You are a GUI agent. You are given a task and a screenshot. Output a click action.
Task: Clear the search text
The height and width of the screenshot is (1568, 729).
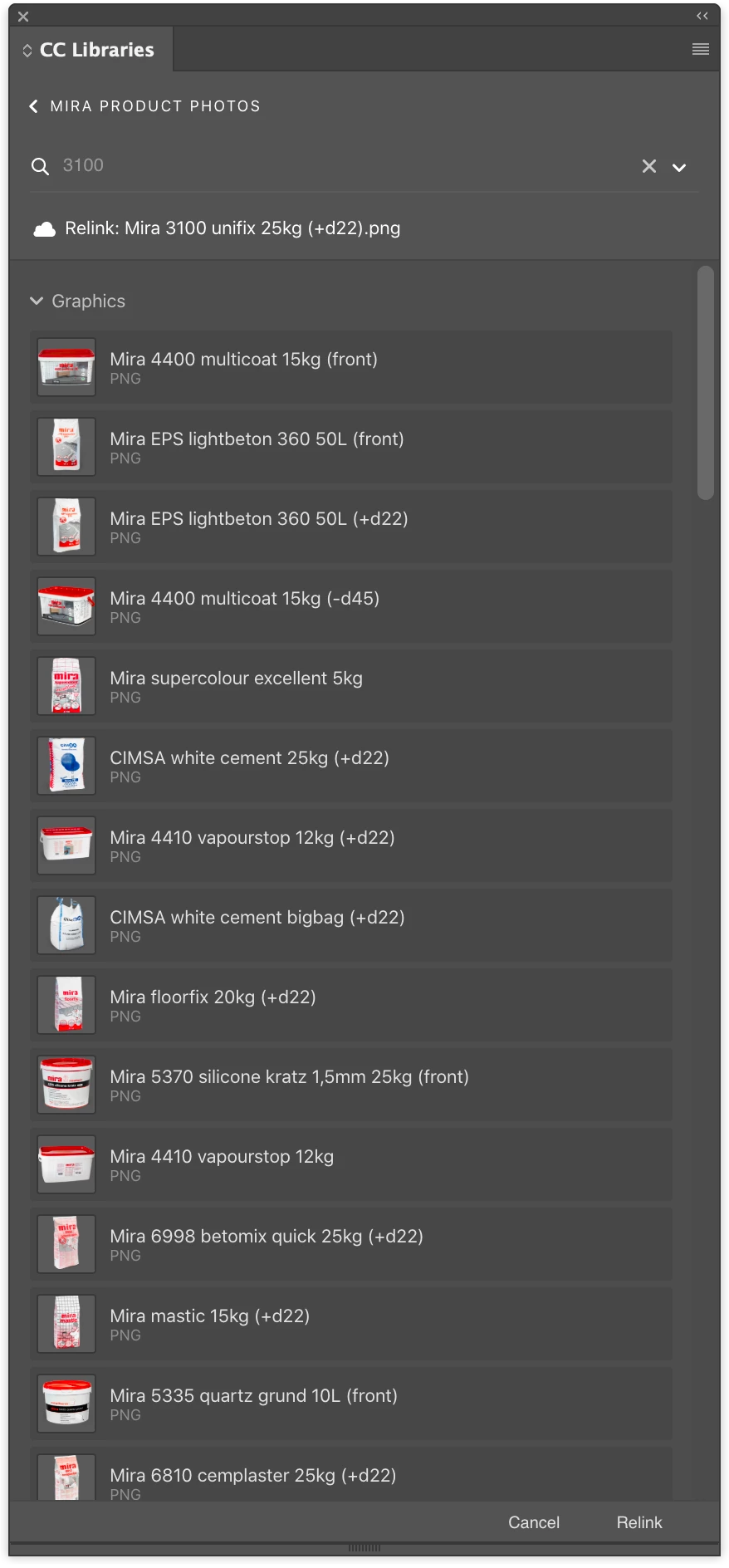click(649, 167)
